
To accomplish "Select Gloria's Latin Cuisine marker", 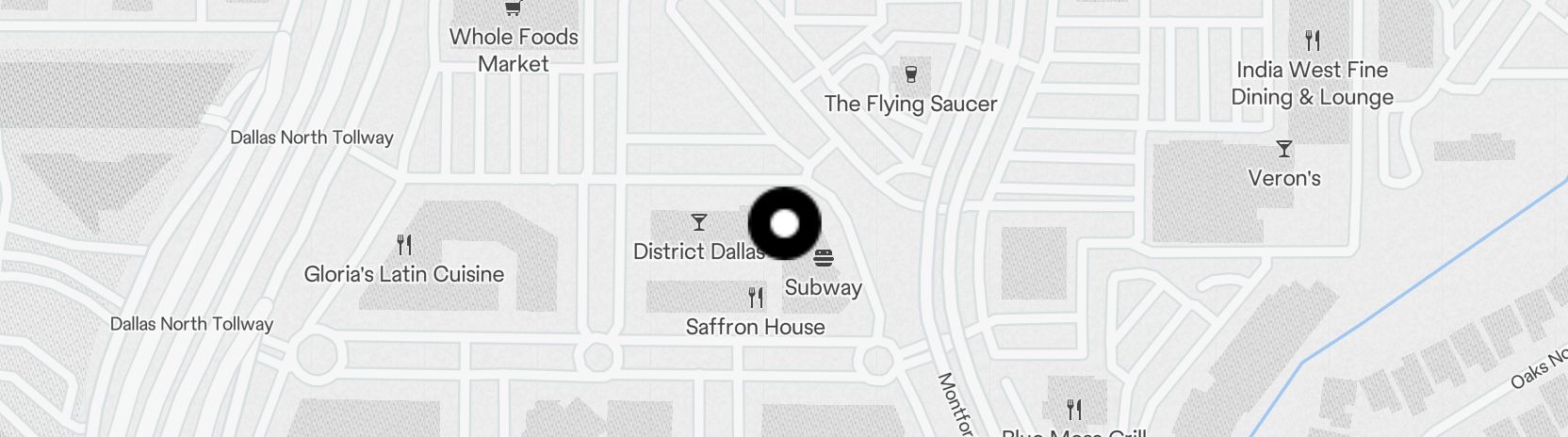I will click(404, 246).
